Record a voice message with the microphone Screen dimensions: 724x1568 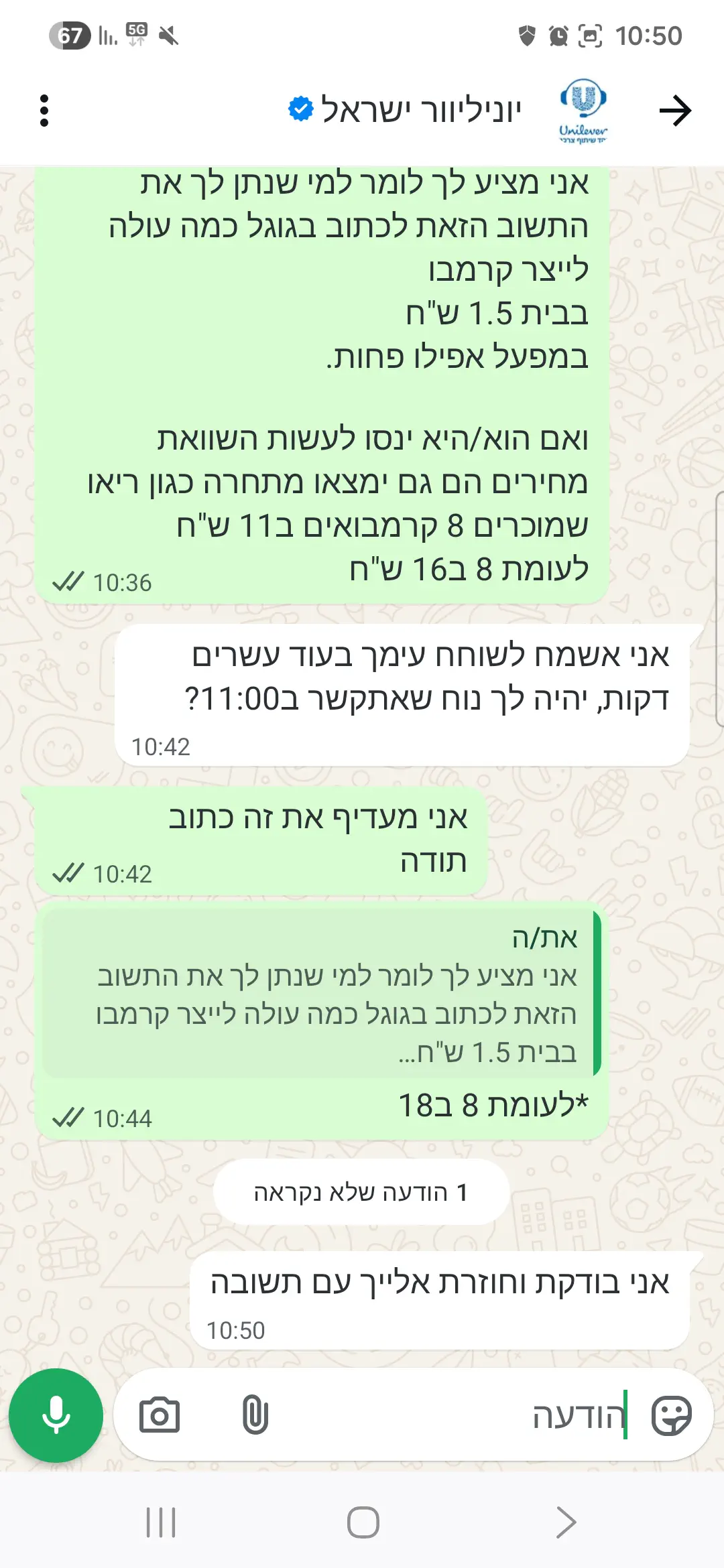click(x=56, y=1415)
